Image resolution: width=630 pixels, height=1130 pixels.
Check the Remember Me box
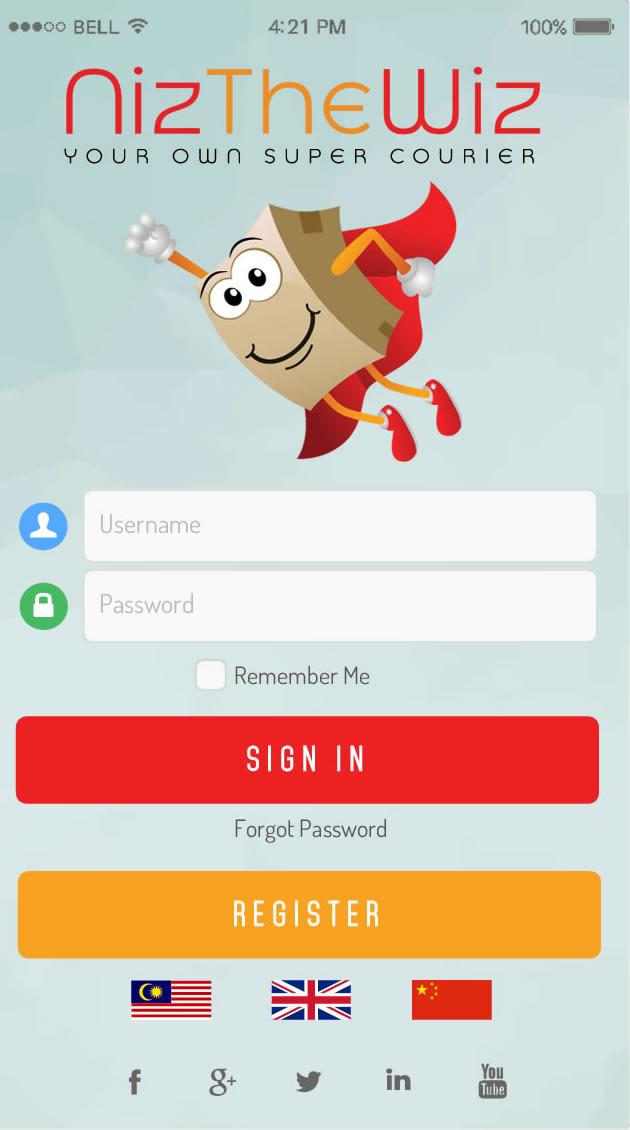[x=210, y=675]
